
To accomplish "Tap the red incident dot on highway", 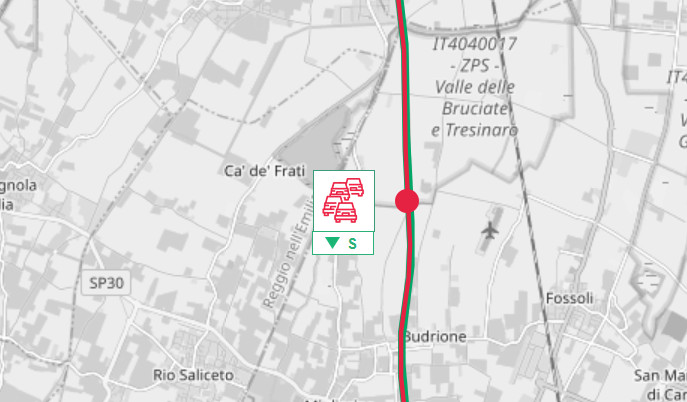I will [x=406, y=200].
